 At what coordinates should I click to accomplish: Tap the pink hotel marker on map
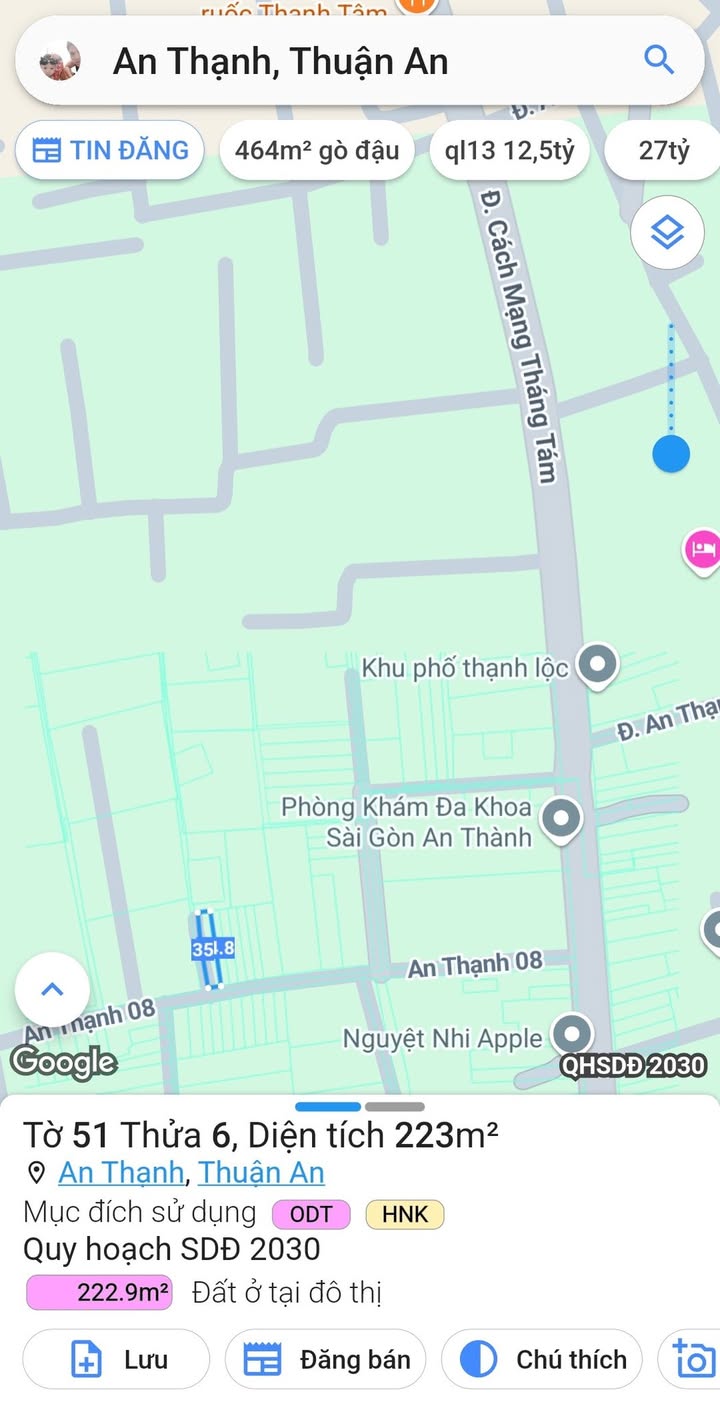(701, 549)
